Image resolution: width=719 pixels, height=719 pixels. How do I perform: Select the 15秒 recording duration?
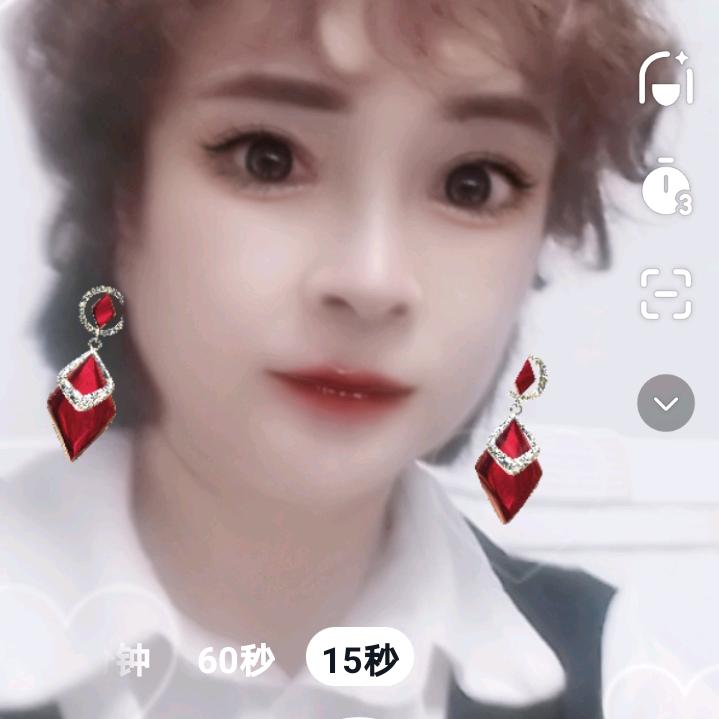[x=360, y=659]
